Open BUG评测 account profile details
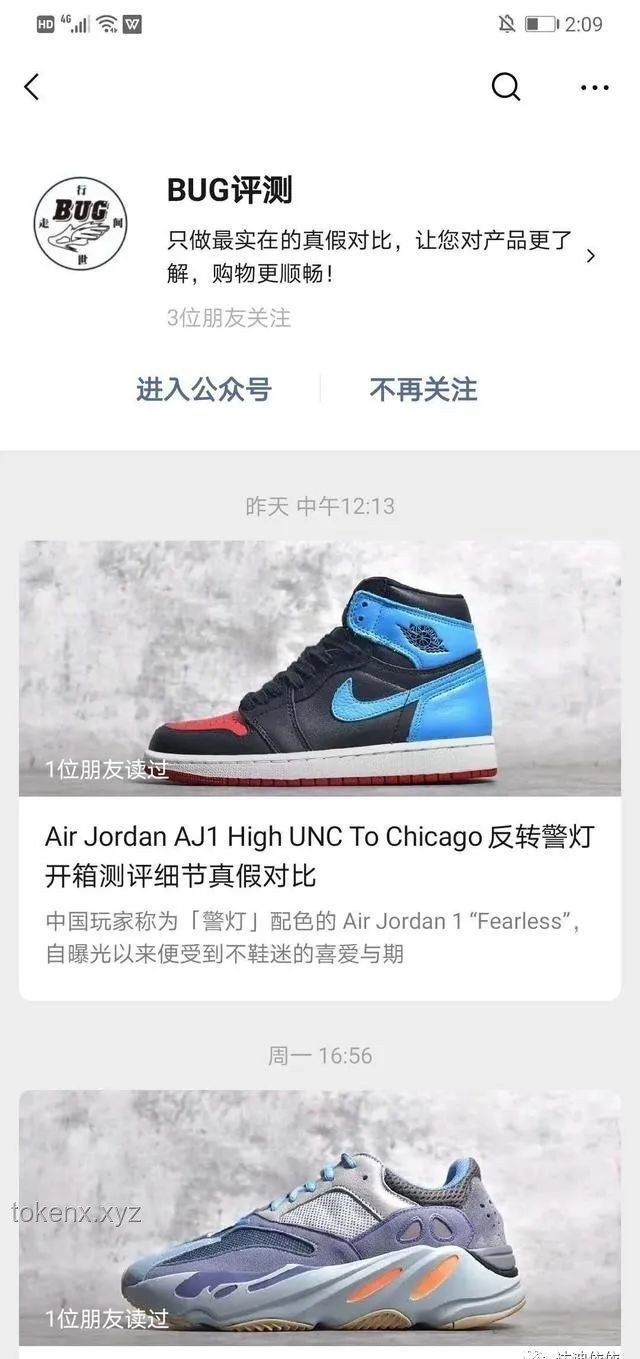Viewport: 640px width, 1359px height. click(x=590, y=256)
